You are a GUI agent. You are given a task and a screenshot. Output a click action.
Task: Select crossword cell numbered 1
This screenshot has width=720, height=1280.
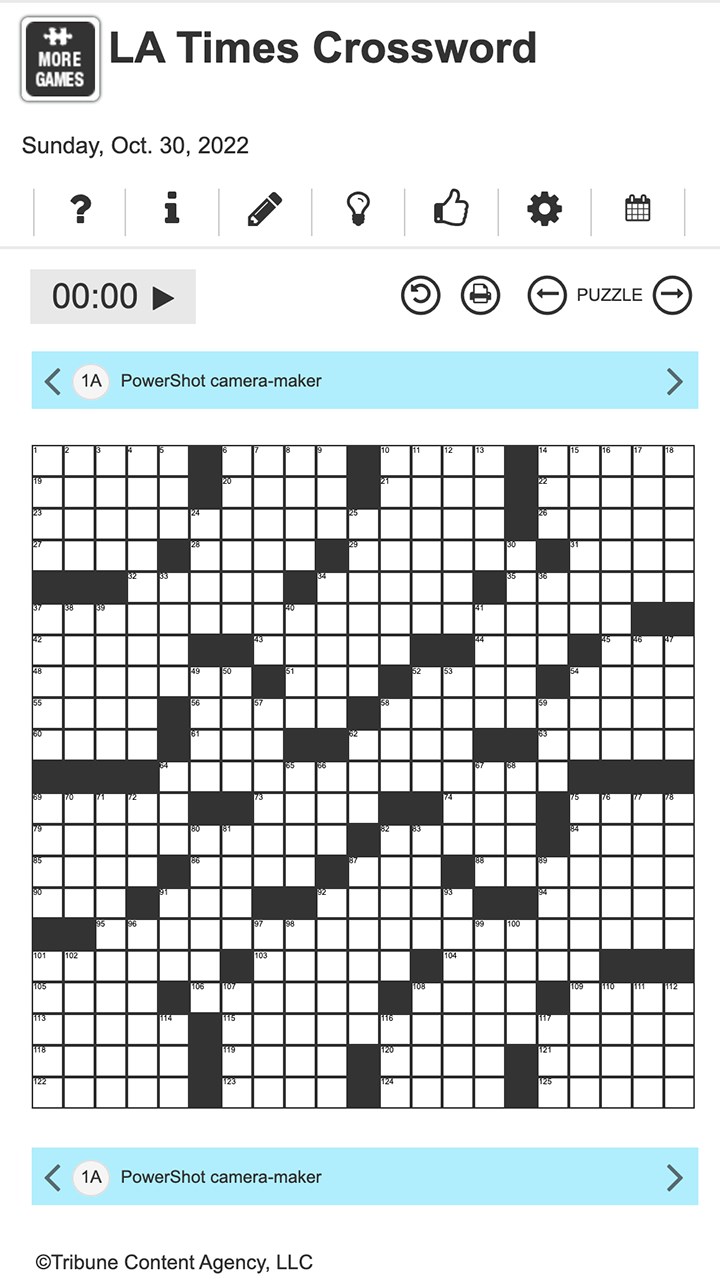(x=48, y=462)
